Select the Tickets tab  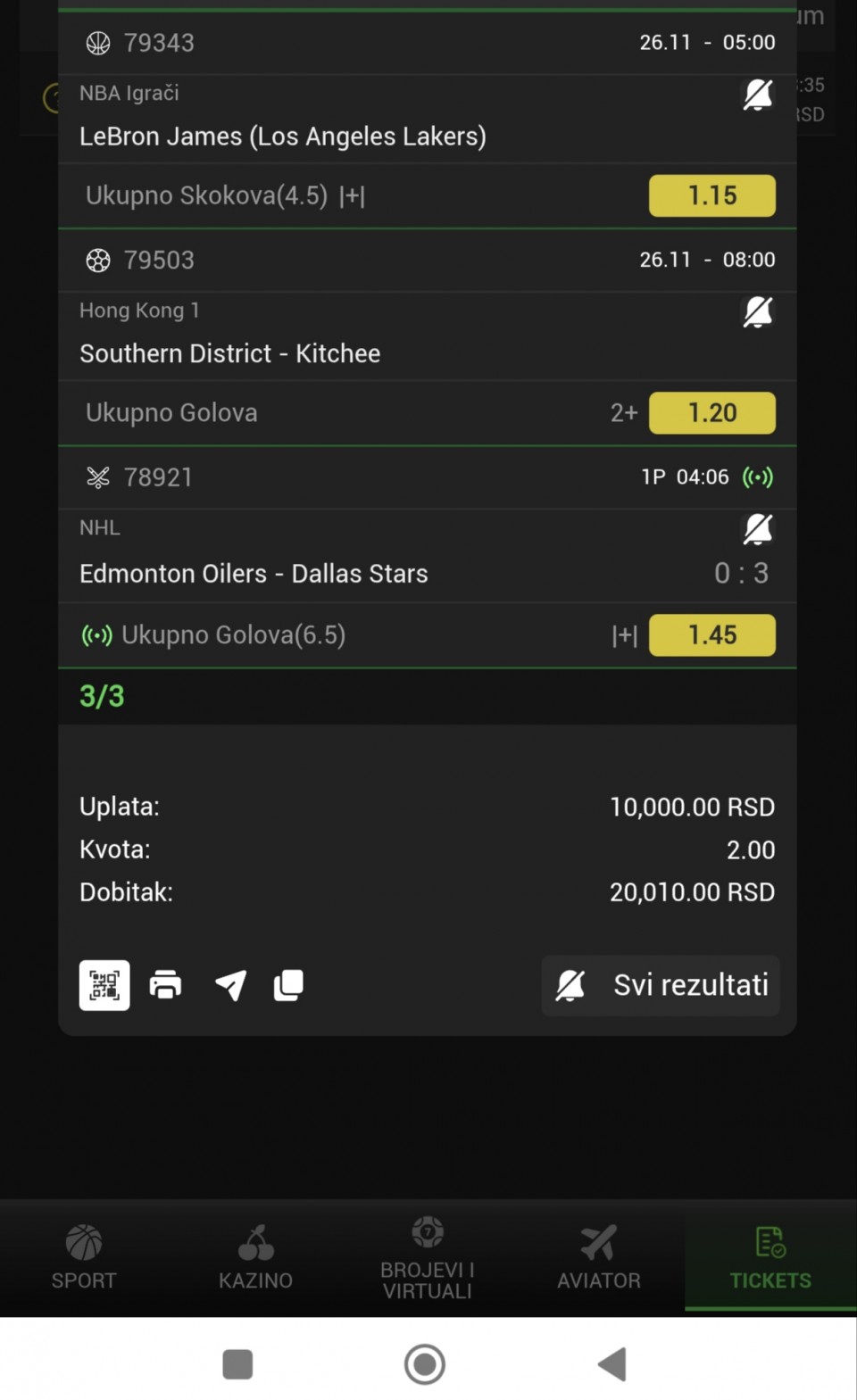point(770,1258)
